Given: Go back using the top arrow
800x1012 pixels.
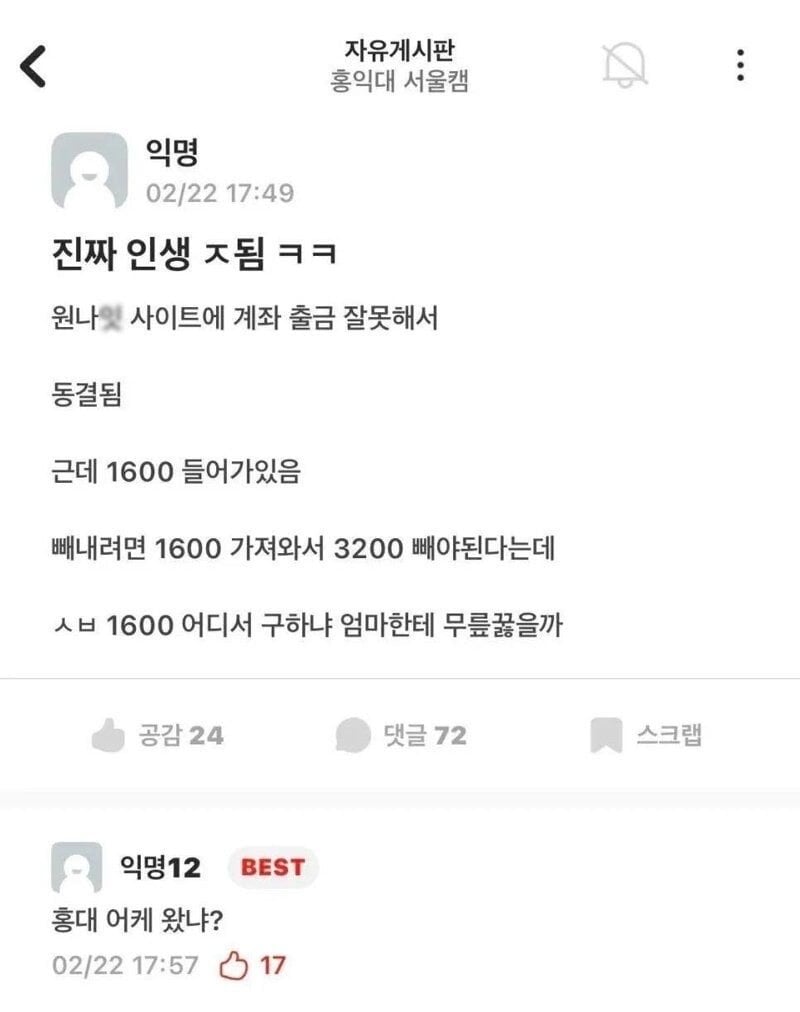Looking at the screenshot, I should (x=33, y=66).
